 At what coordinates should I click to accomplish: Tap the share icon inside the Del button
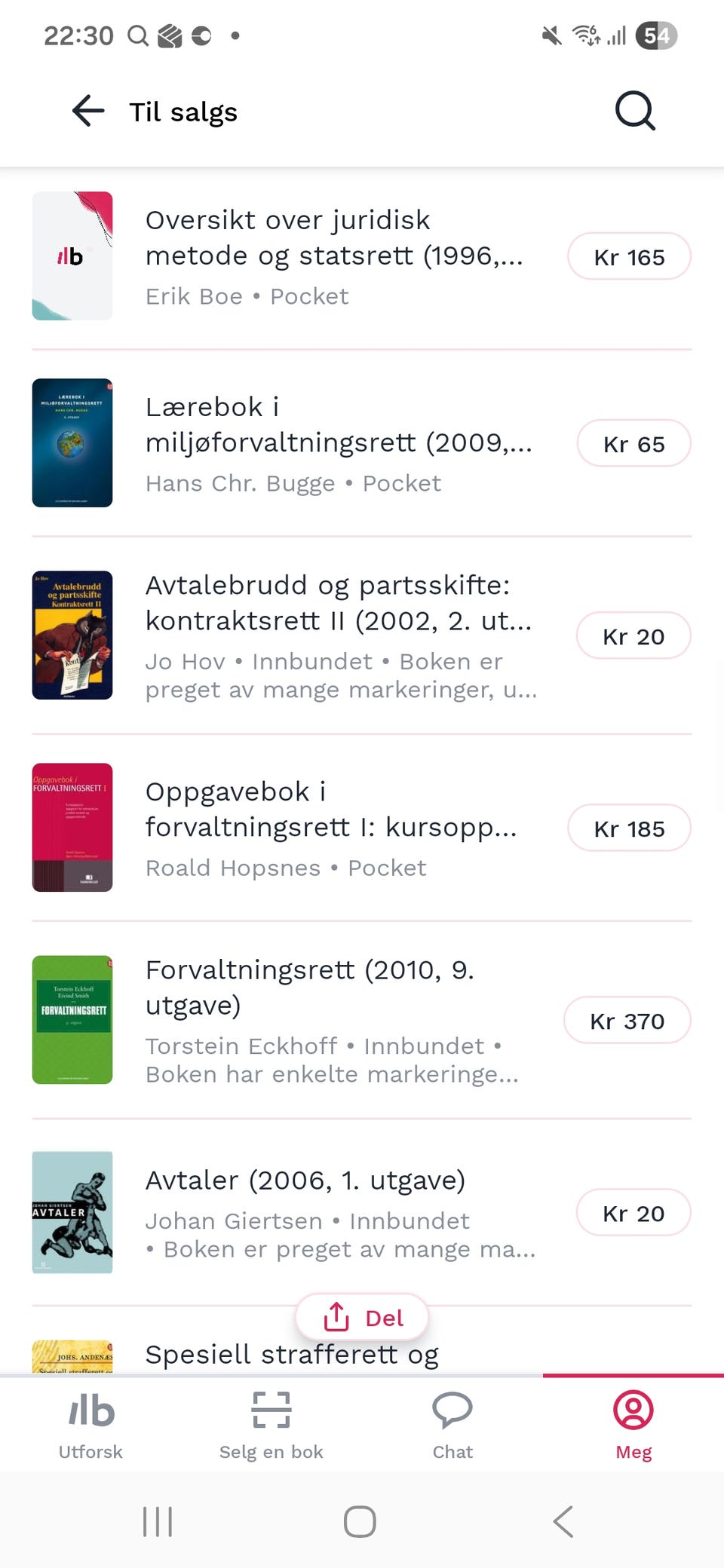pyautogui.click(x=336, y=1317)
